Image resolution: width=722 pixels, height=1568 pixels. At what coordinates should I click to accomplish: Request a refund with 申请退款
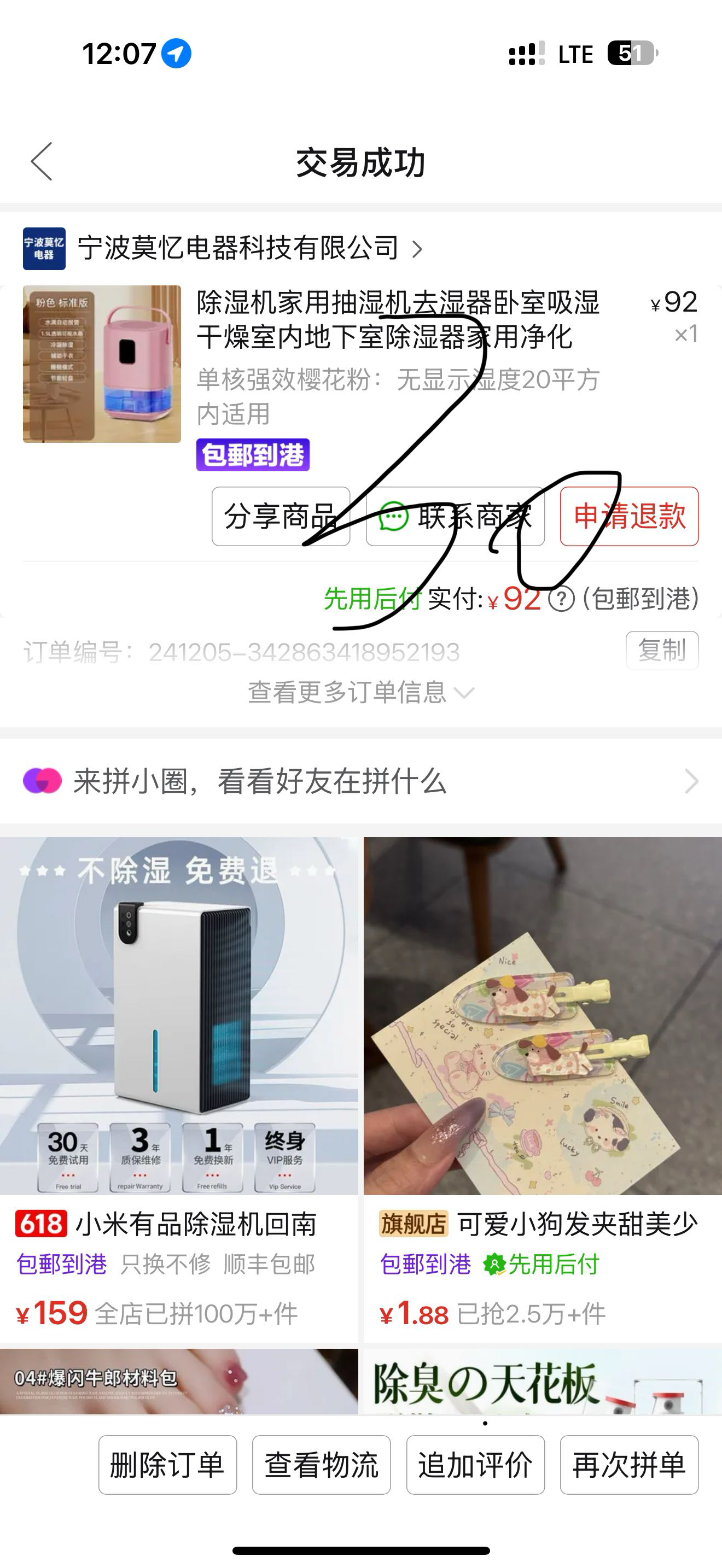coord(629,516)
